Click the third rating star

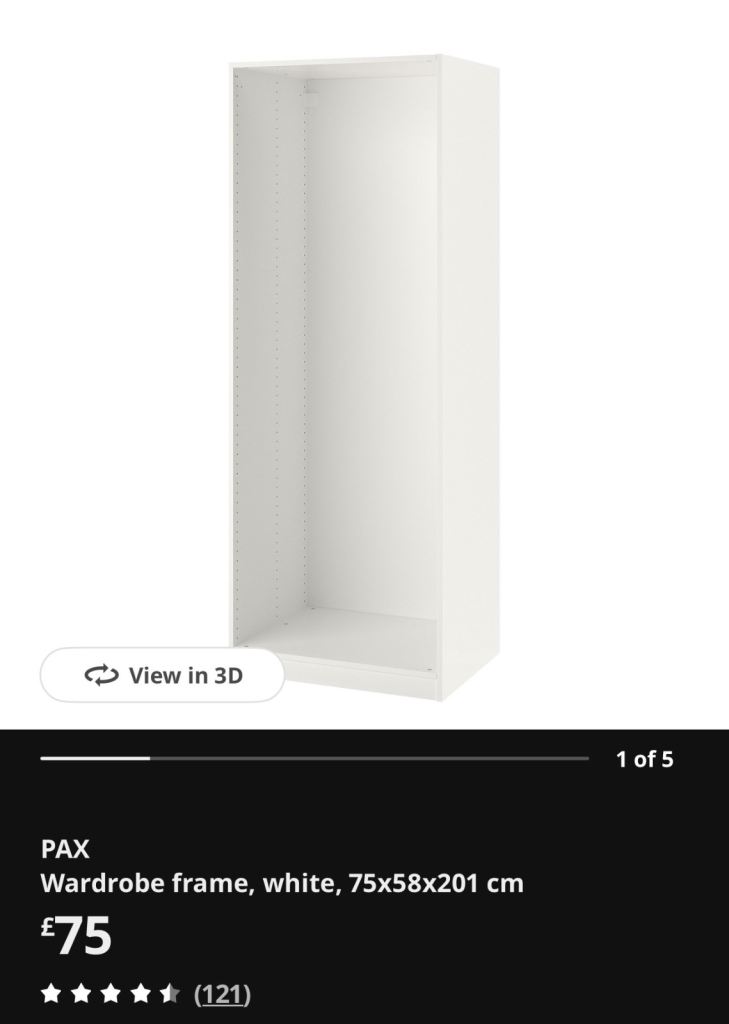pyautogui.click(x=108, y=994)
